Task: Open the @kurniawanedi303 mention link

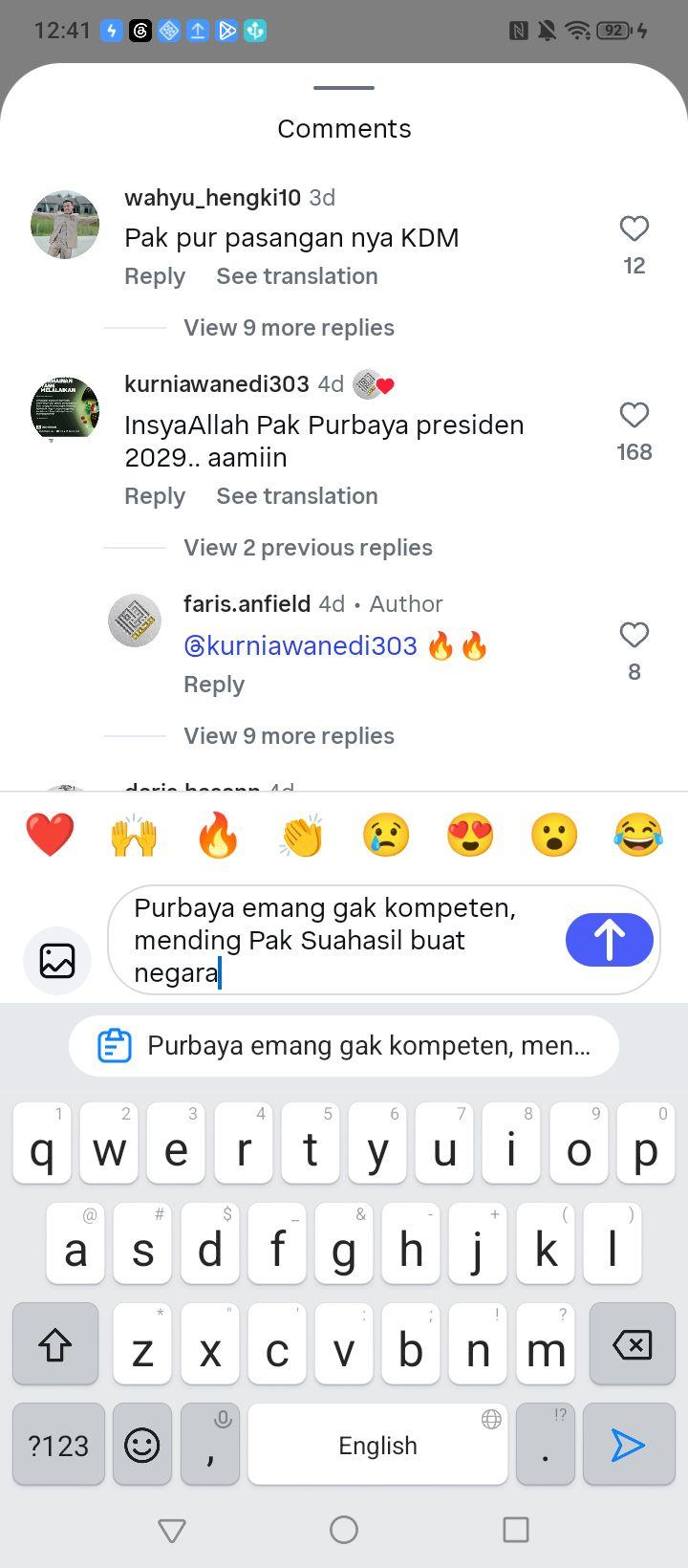Action: point(300,646)
